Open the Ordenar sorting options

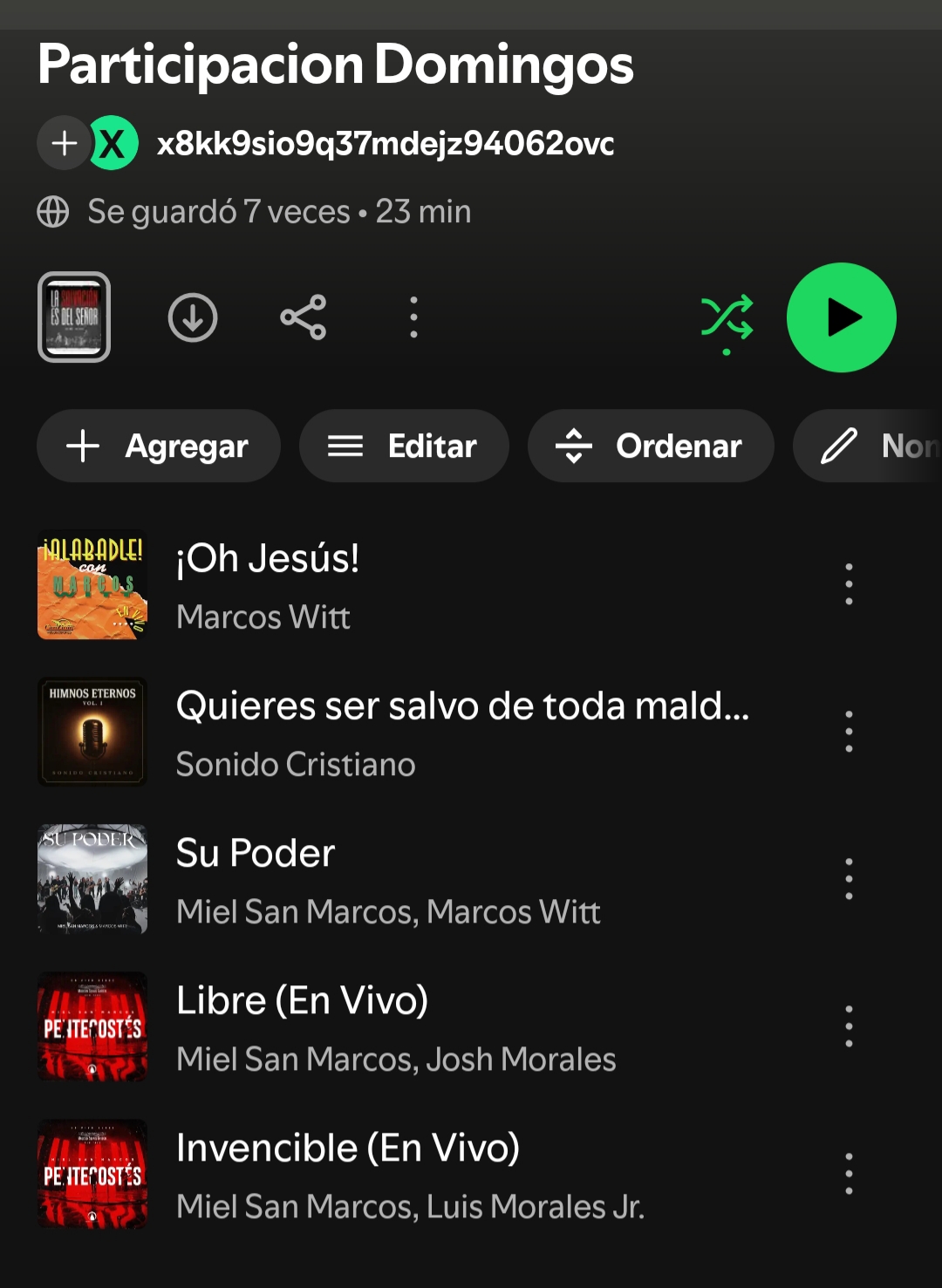click(x=651, y=446)
